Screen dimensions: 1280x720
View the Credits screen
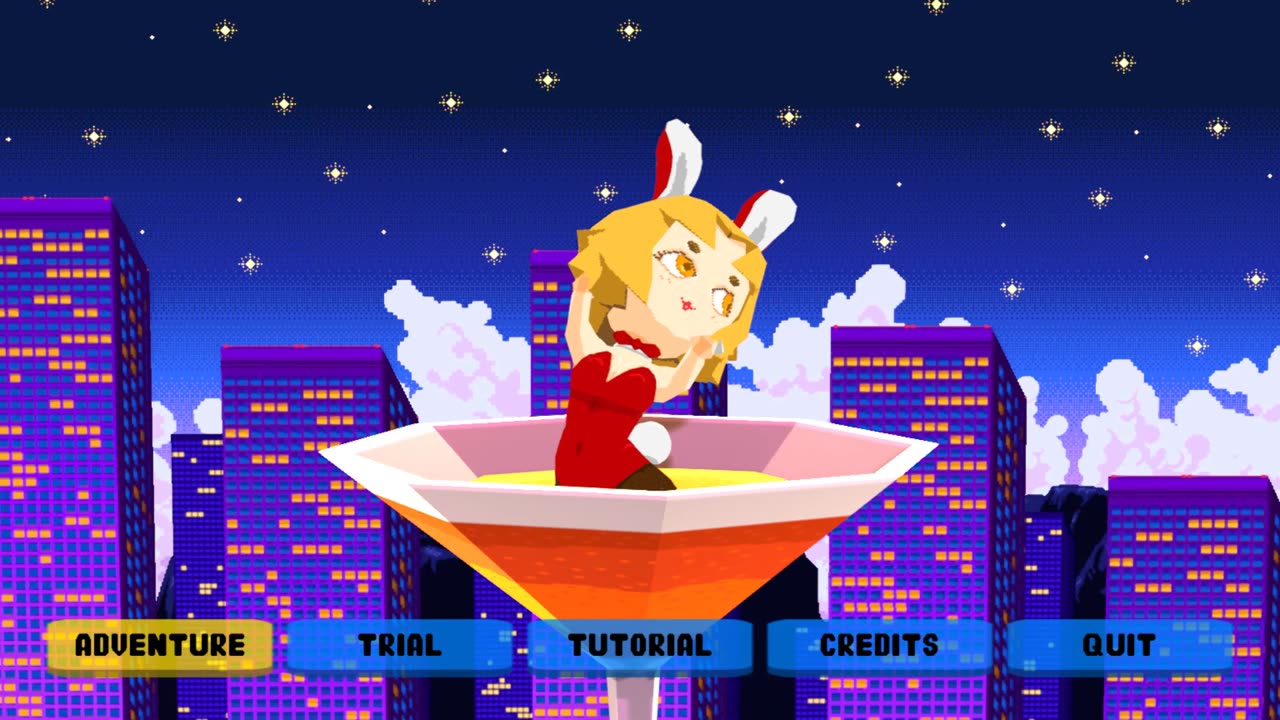pyautogui.click(x=879, y=646)
